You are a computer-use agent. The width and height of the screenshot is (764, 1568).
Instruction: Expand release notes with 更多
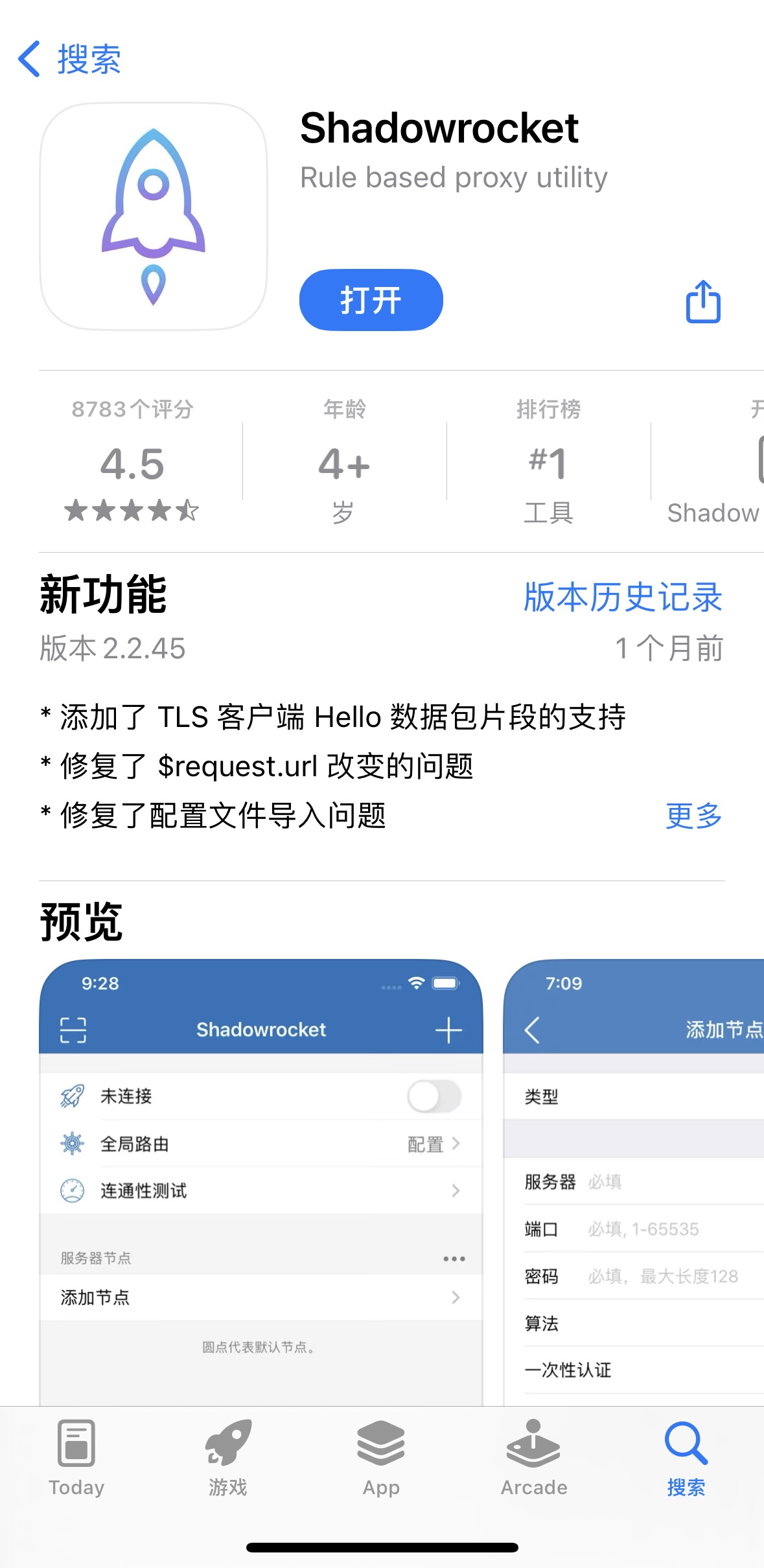pos(693,816)
